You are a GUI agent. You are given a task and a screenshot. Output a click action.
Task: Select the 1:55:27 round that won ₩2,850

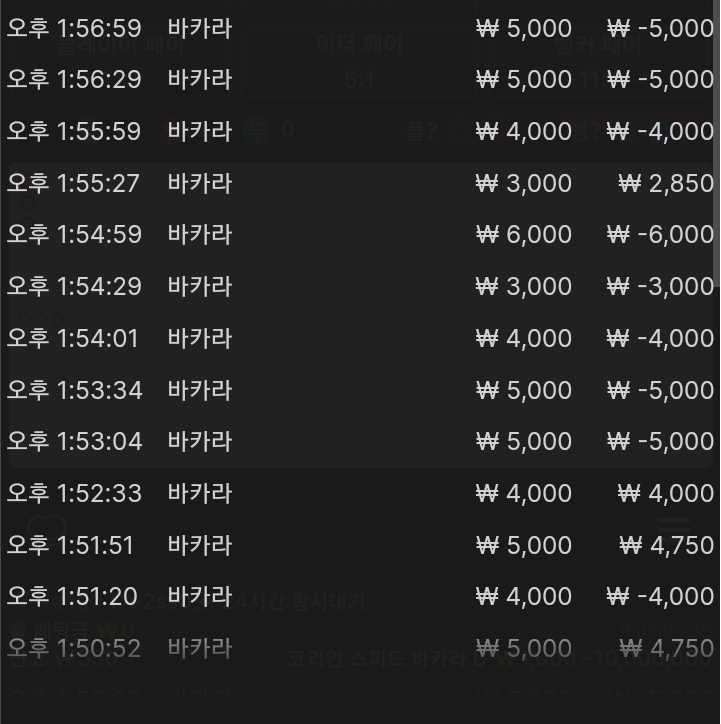360,183
